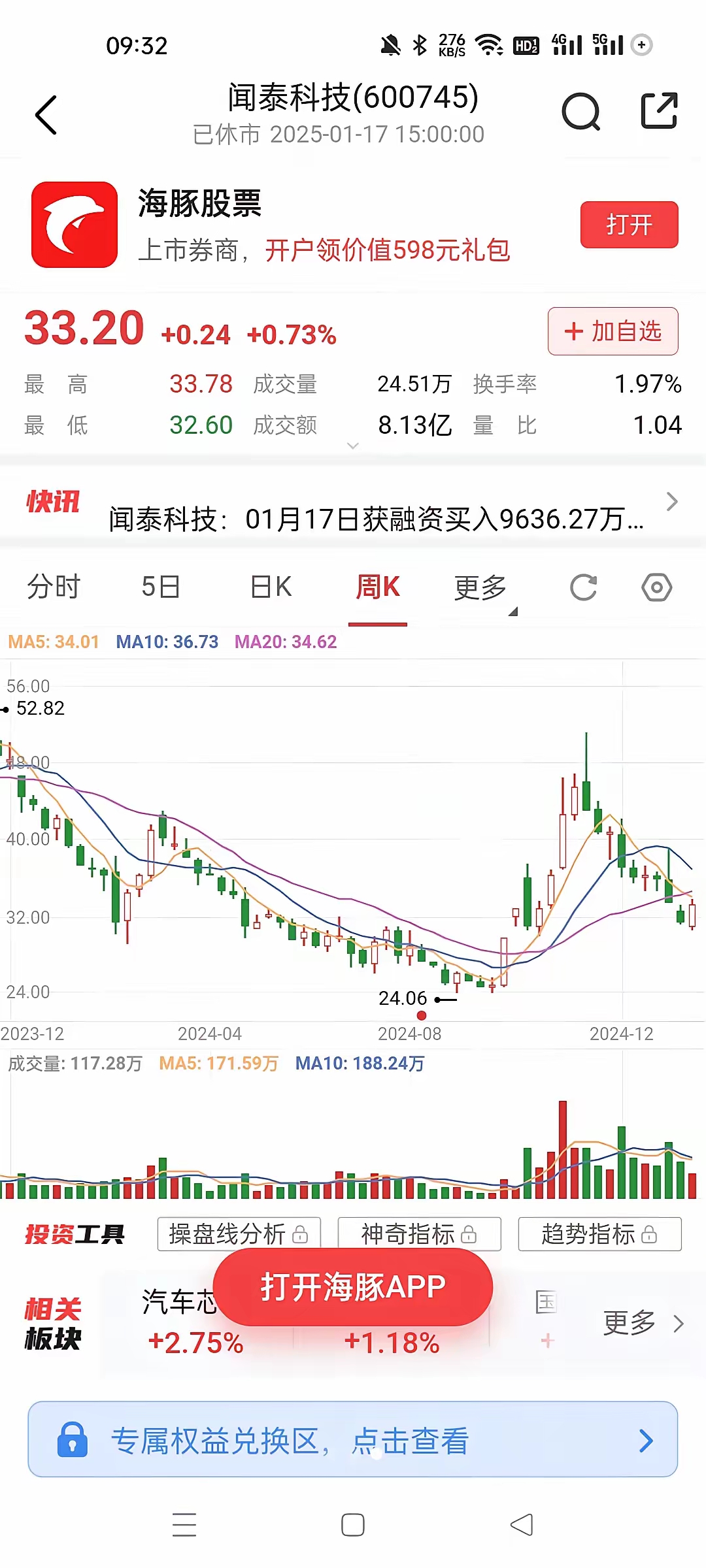Tap 加自选 to add to watchlist
Image resolution: width=706 pixels, height=1568 pixels.
(x=612, y=332)
